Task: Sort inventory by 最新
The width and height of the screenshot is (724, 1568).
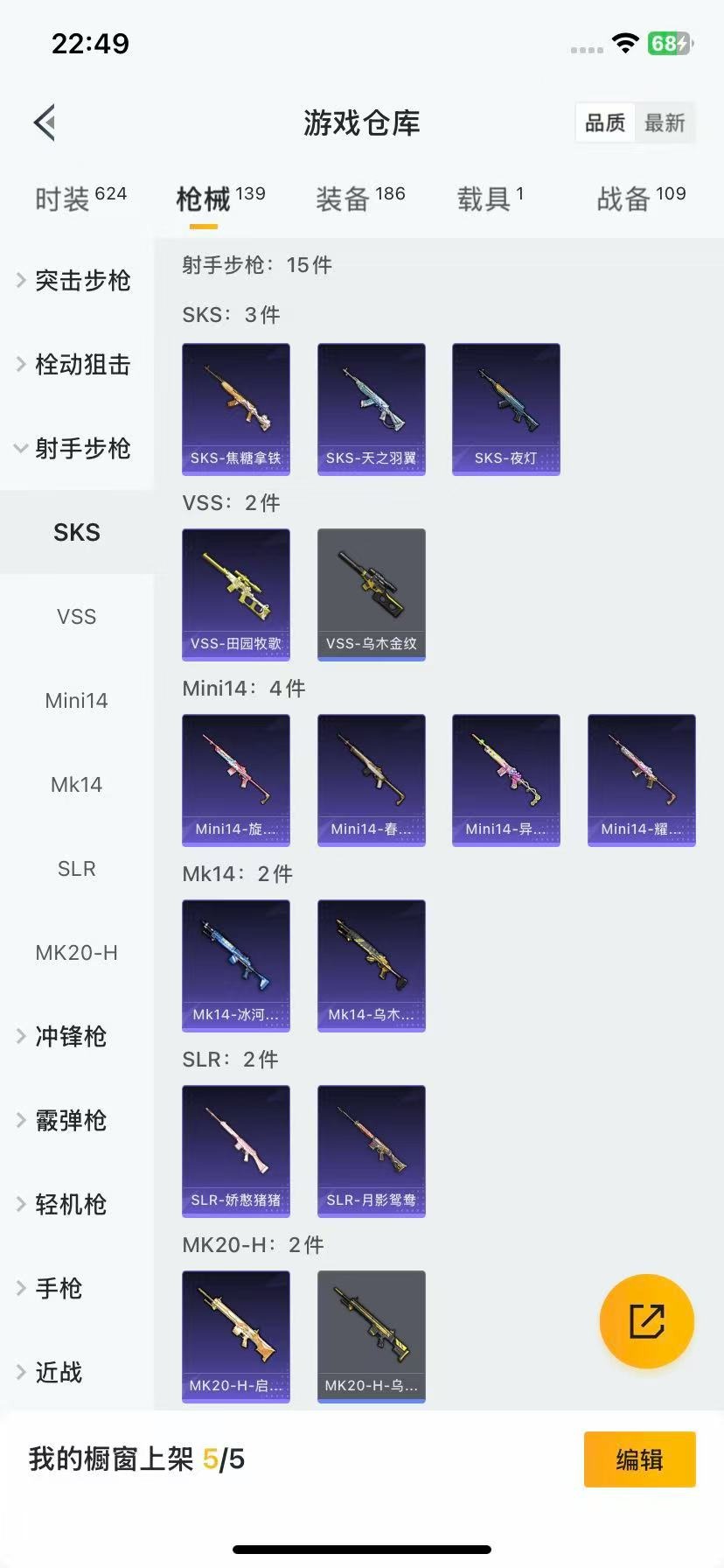Action: [x=665, y=123]
